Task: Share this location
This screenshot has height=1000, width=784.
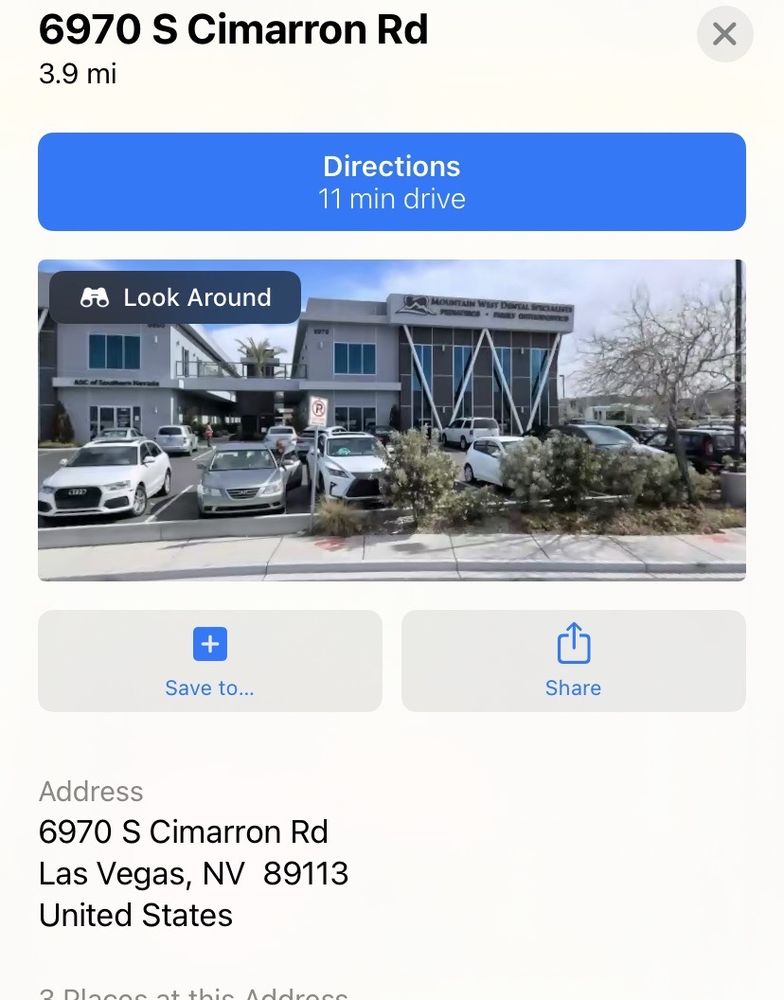Action: tap(573, 661)
